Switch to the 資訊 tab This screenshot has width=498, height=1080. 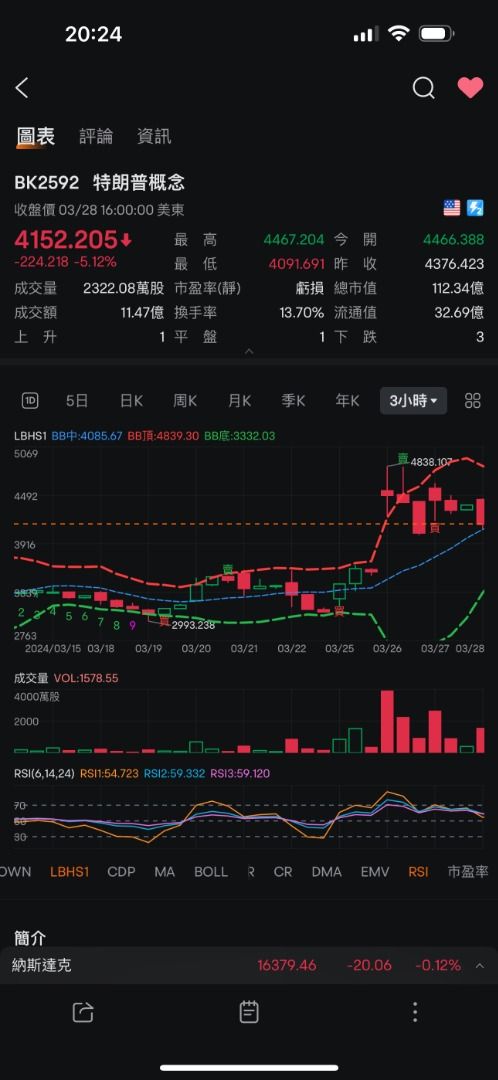click(x=154, y=136)
